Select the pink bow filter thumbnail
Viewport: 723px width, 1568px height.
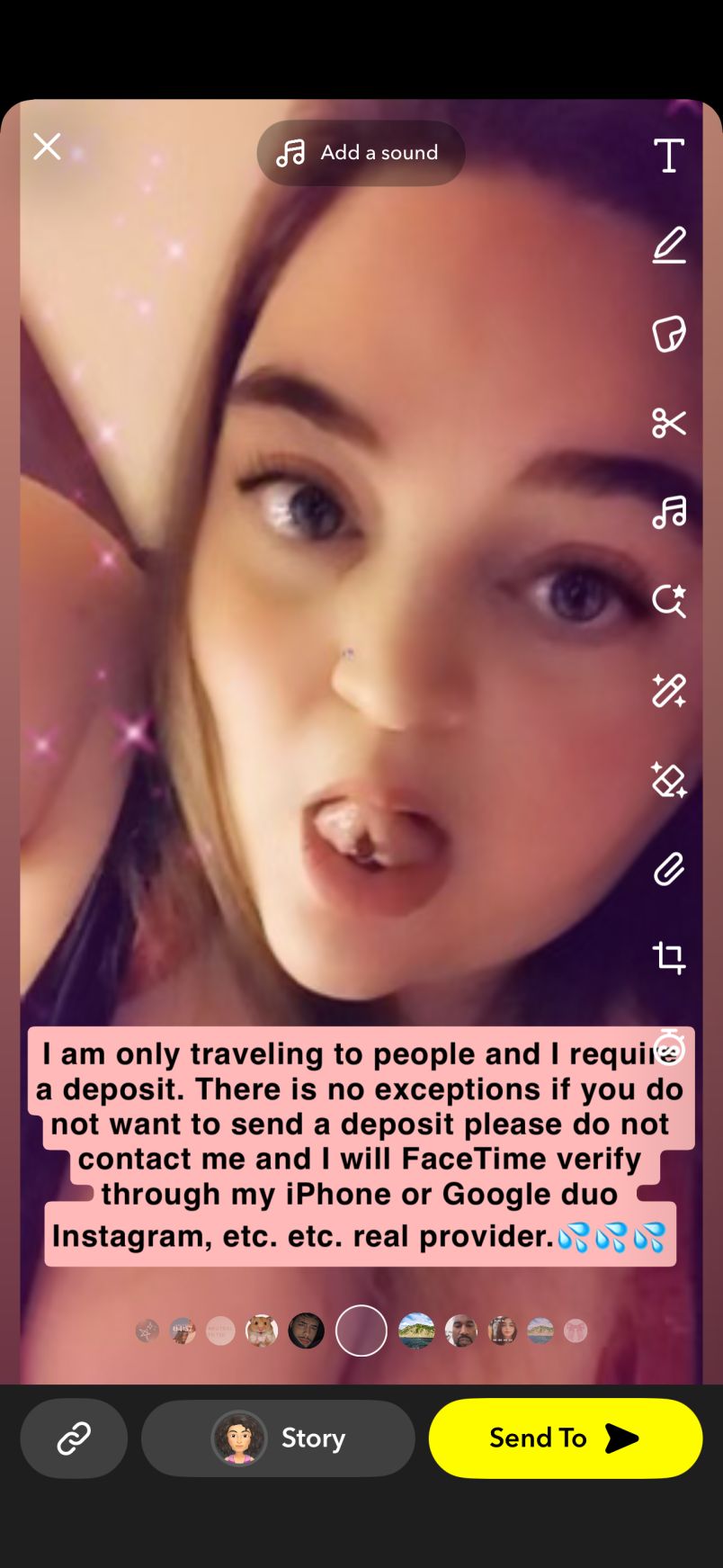576,1331
